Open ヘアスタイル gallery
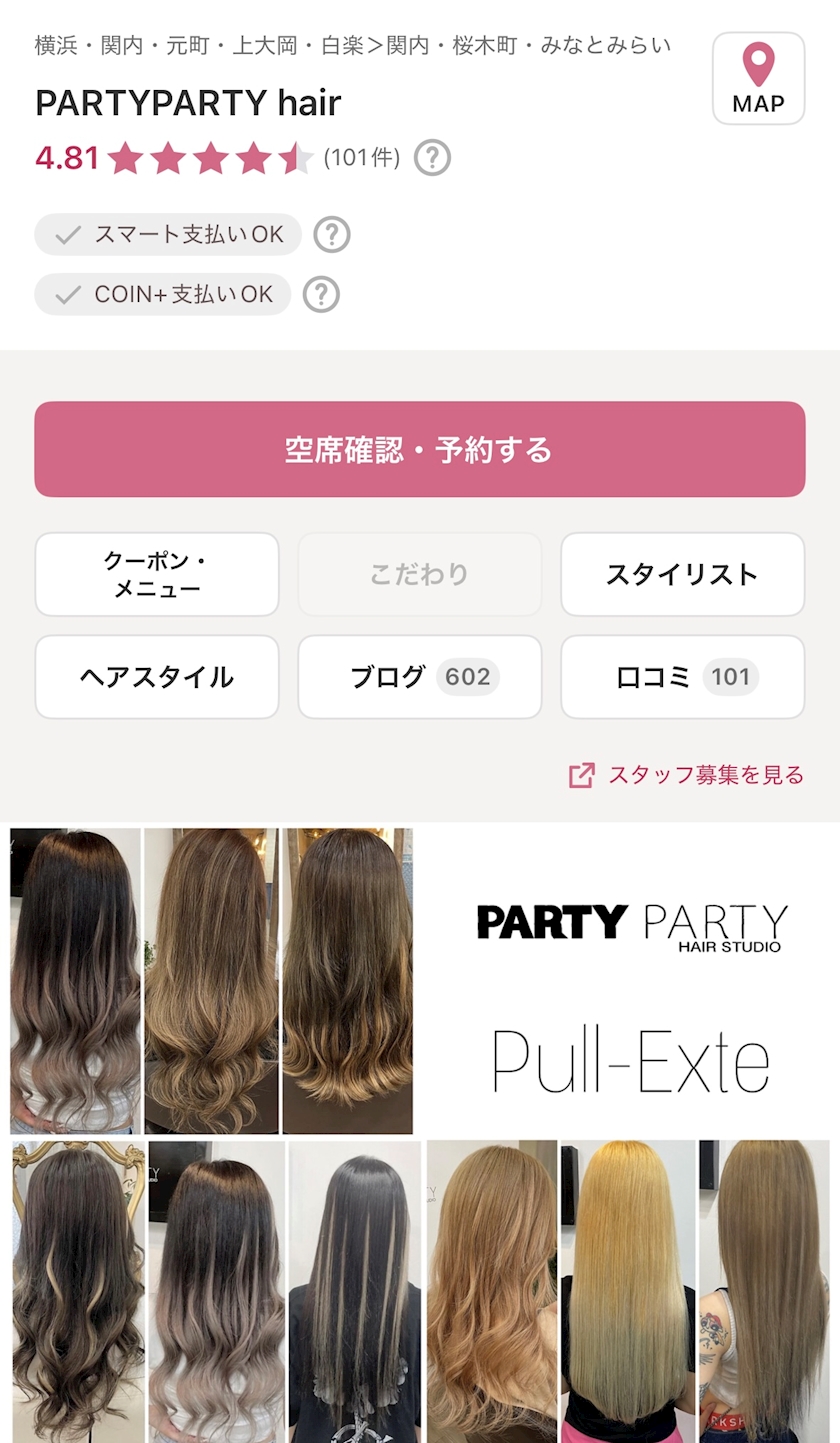Image resolution: width=840 pixels, height=1443 pixels. tap(157, 677)
